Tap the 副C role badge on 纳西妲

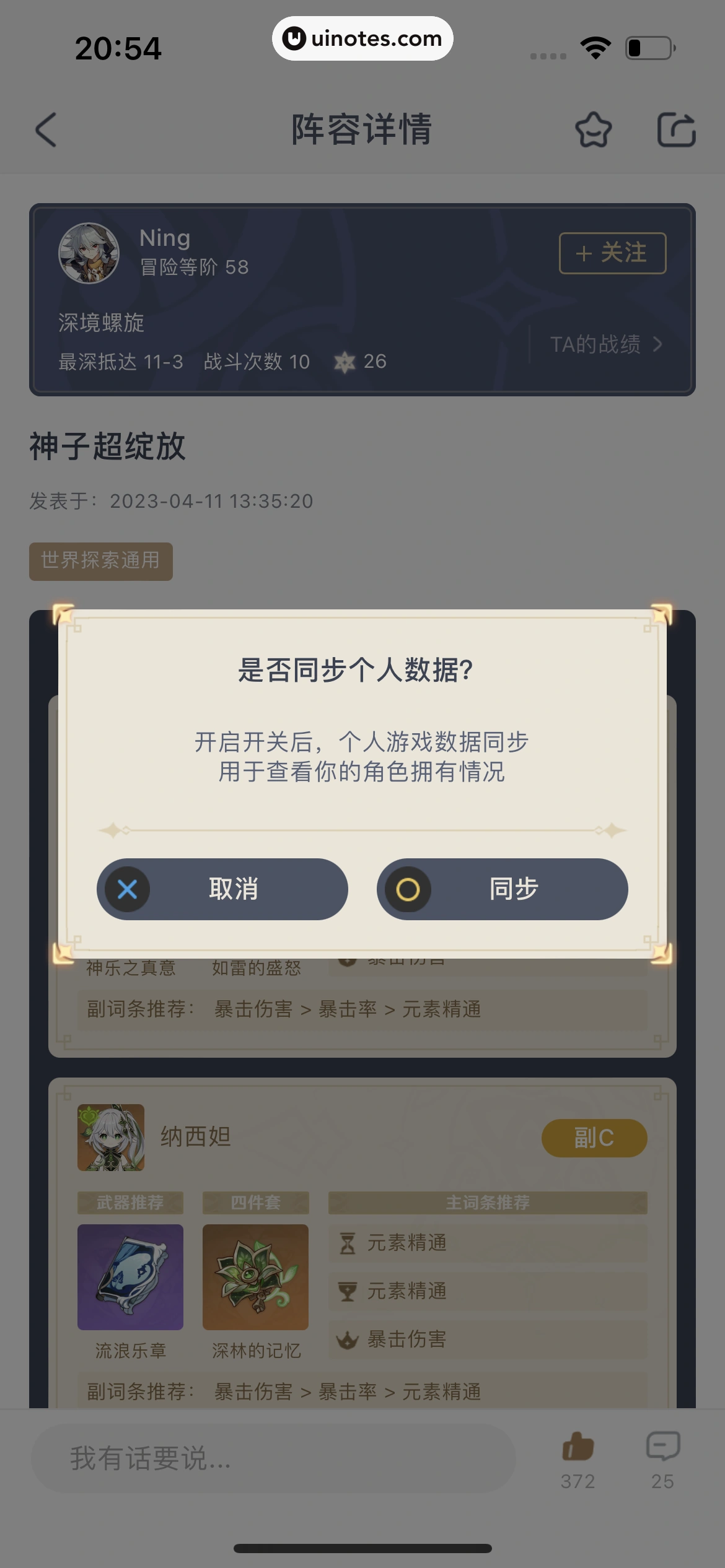coord(593,1138)
